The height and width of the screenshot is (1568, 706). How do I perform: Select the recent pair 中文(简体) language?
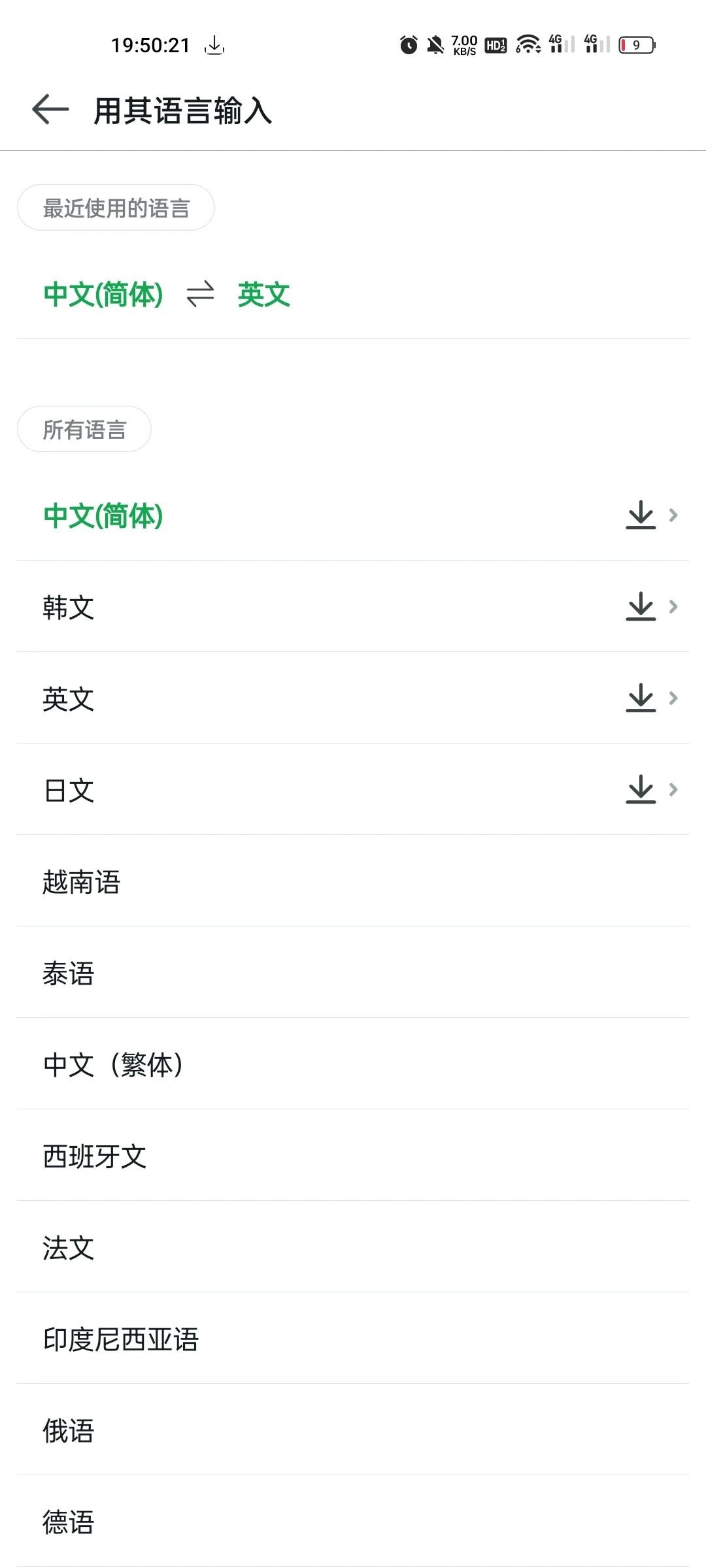[x=103, y=294]
